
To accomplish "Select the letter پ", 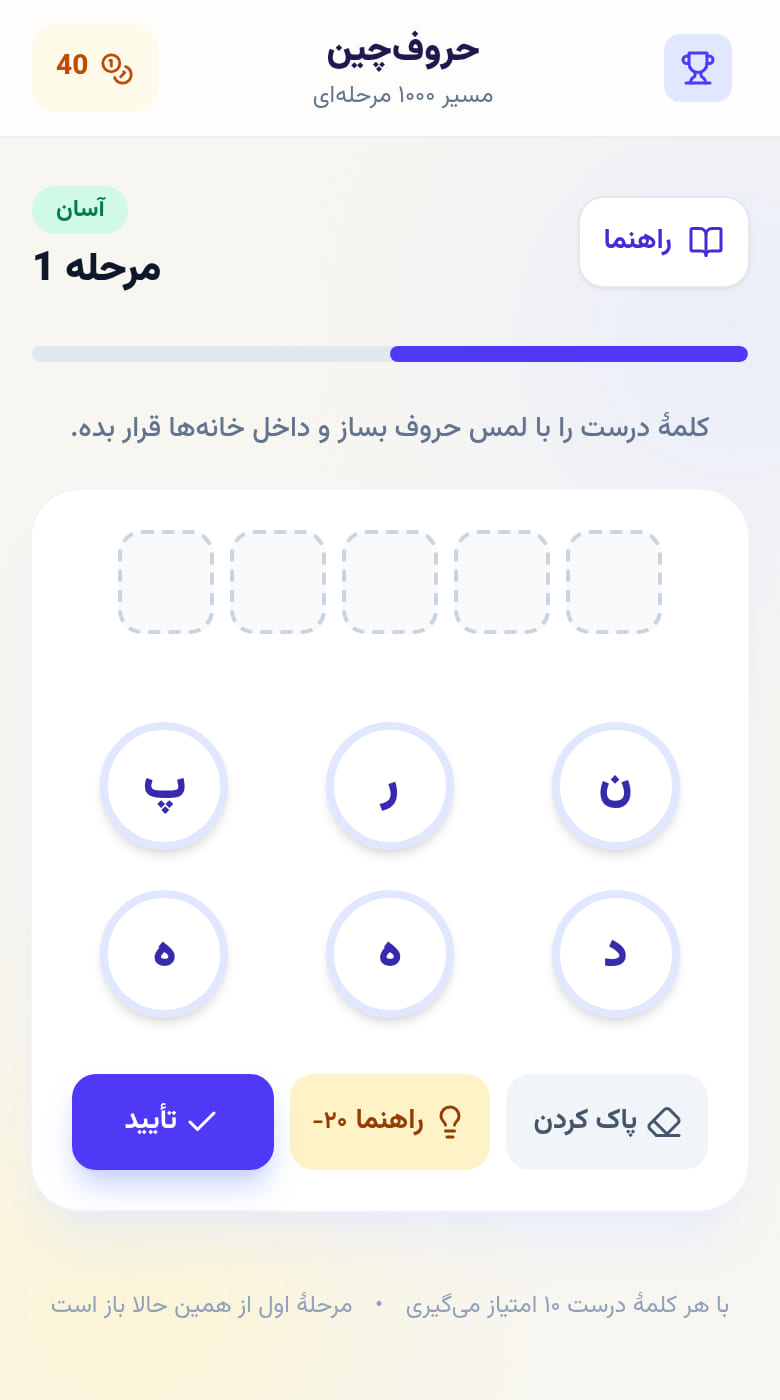I will (x=164, y=787).
